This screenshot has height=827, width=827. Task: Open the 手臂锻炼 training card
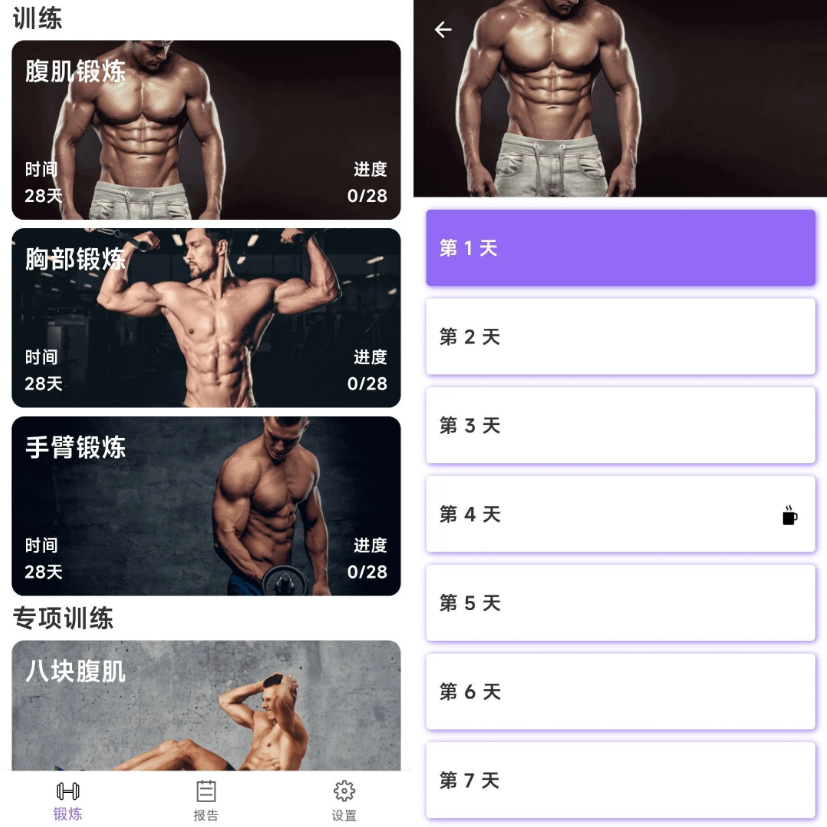(206, 506)
